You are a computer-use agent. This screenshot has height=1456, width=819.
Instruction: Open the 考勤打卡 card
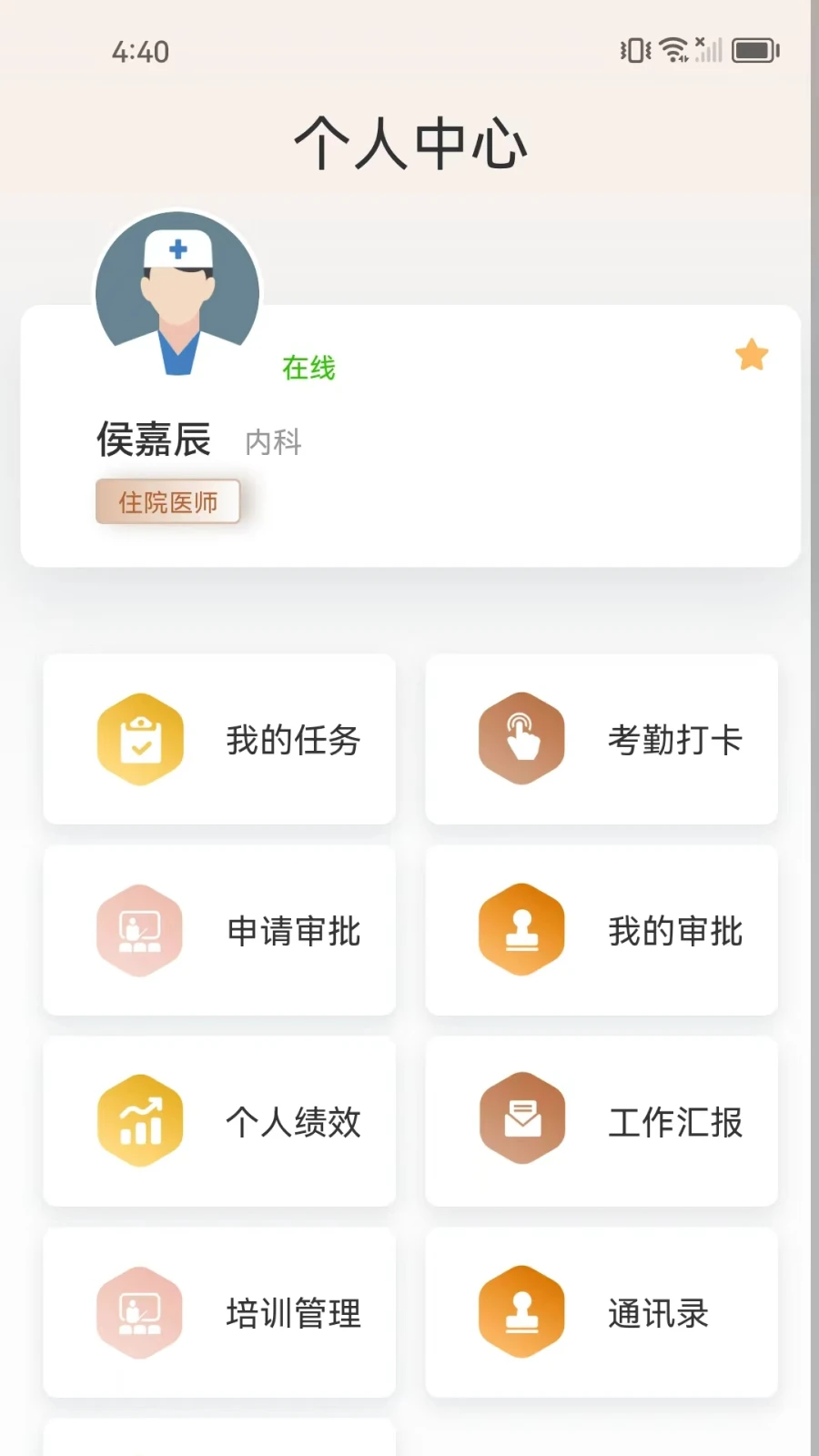[x=601, y=740]
